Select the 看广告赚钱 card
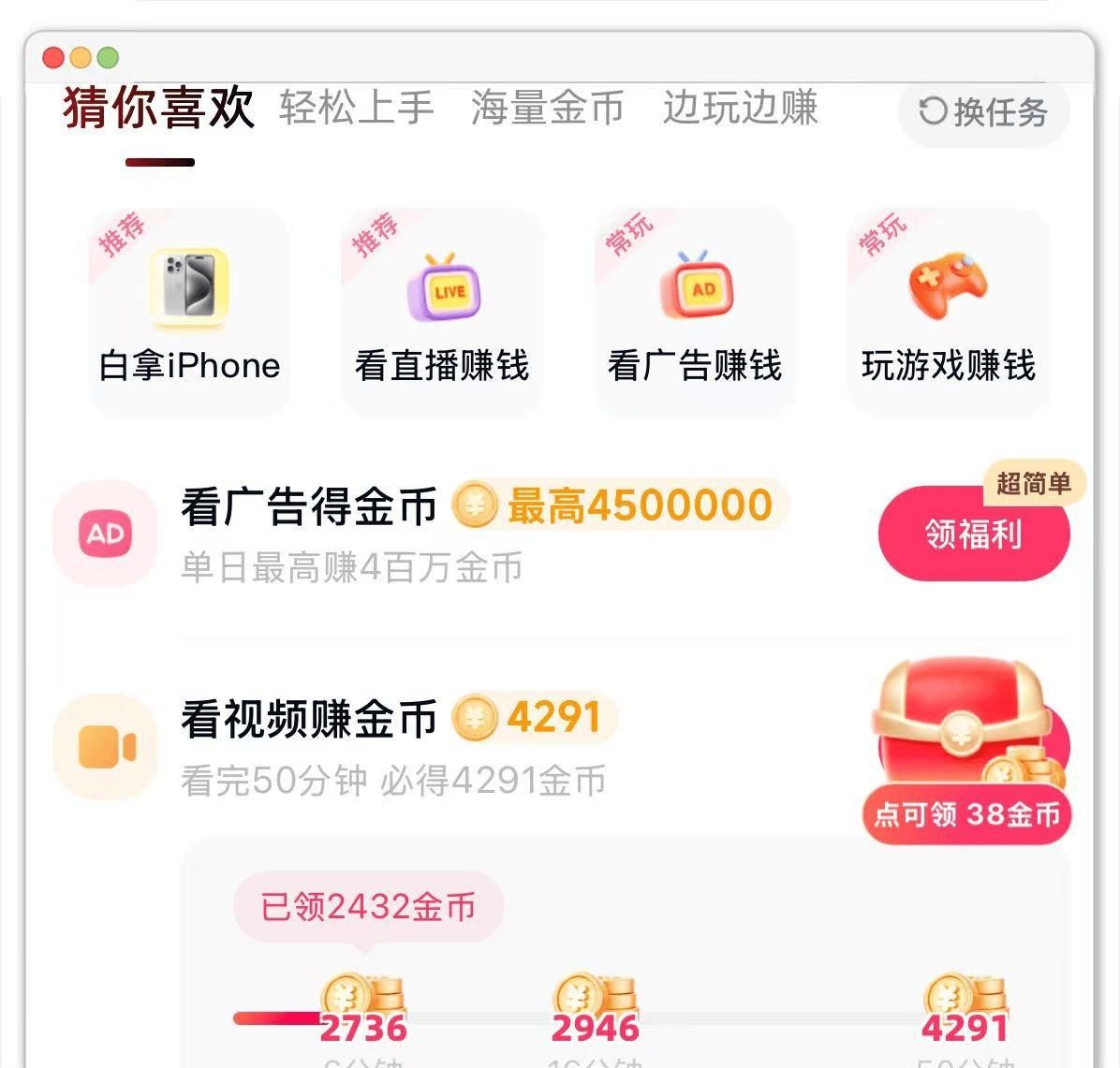1120x1068 pixels. coord(695,312)
